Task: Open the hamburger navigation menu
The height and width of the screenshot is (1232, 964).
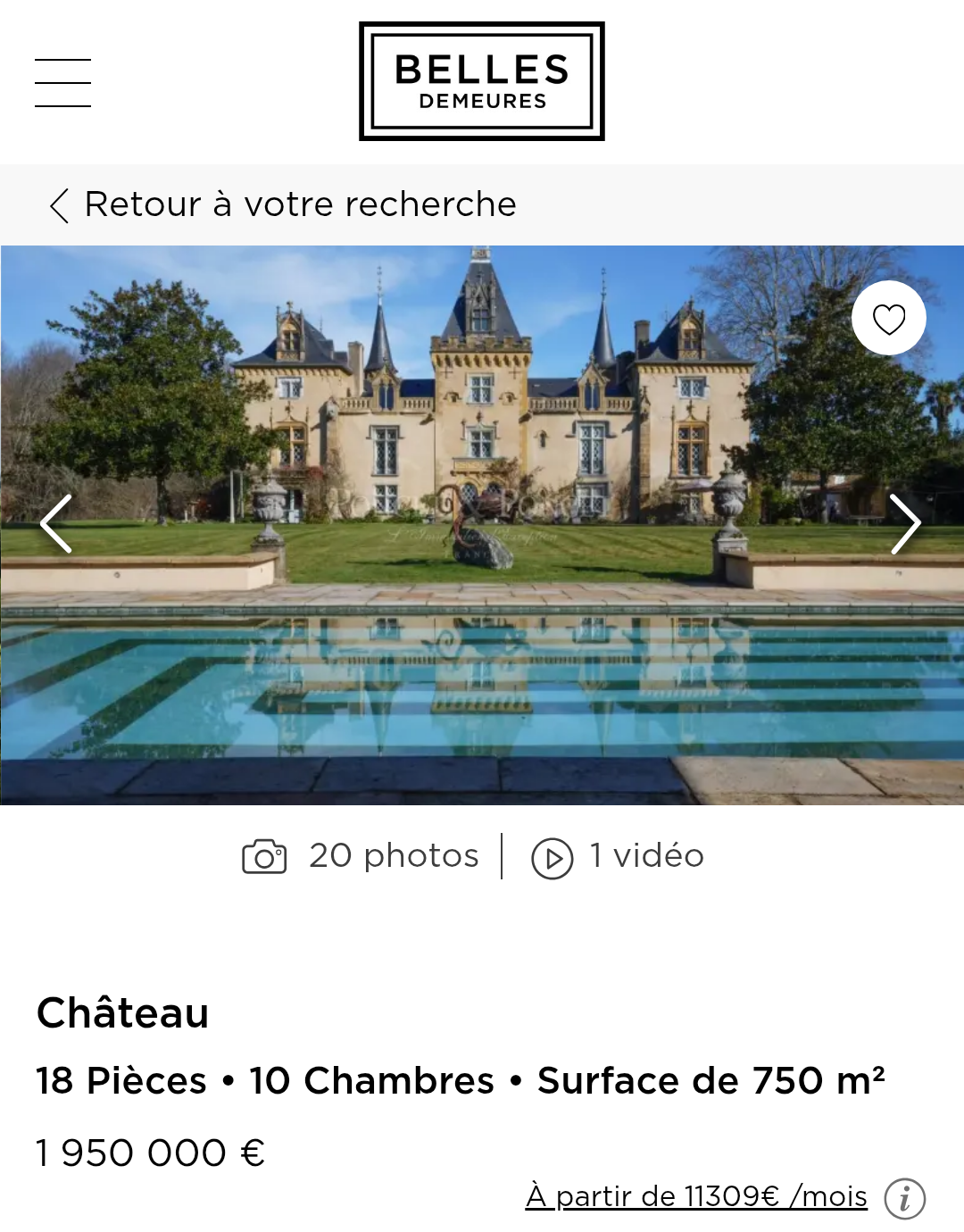Action: click(x=62, y=83)
